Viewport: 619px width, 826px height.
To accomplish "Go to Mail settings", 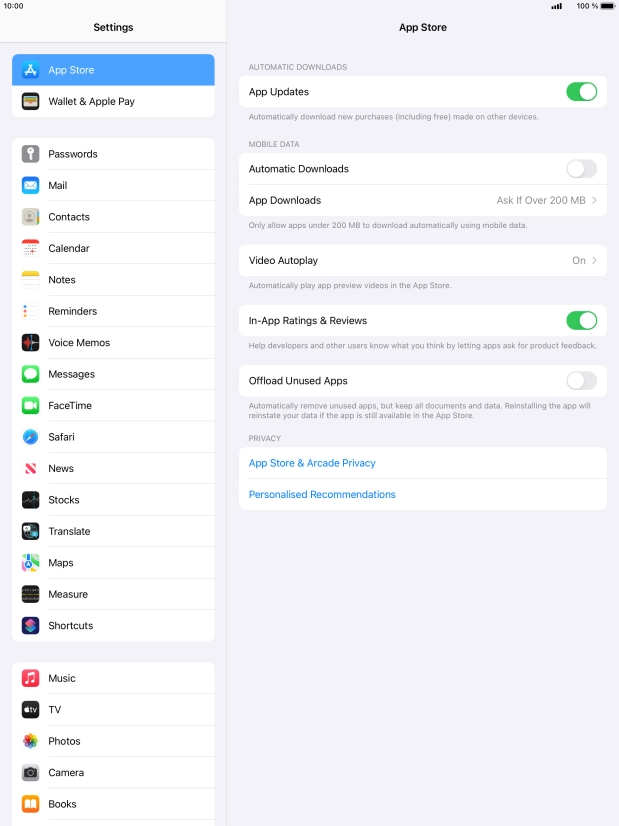I will pyautogui.click(x=113, y=185).
